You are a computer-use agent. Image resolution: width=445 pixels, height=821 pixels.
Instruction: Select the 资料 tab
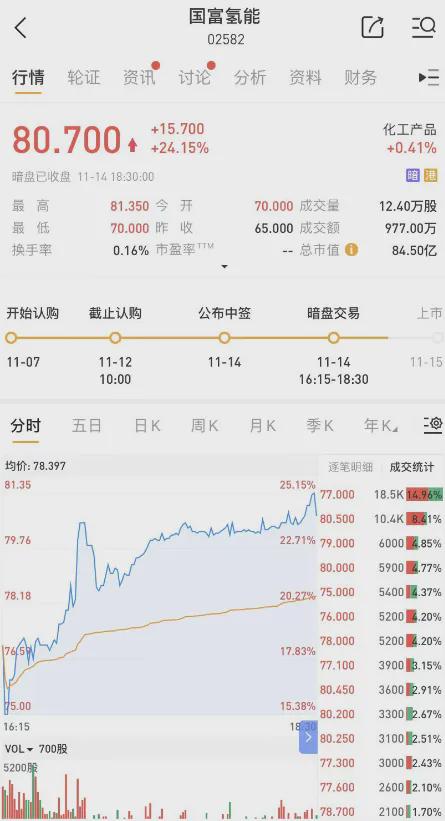(x=305, y=77)
